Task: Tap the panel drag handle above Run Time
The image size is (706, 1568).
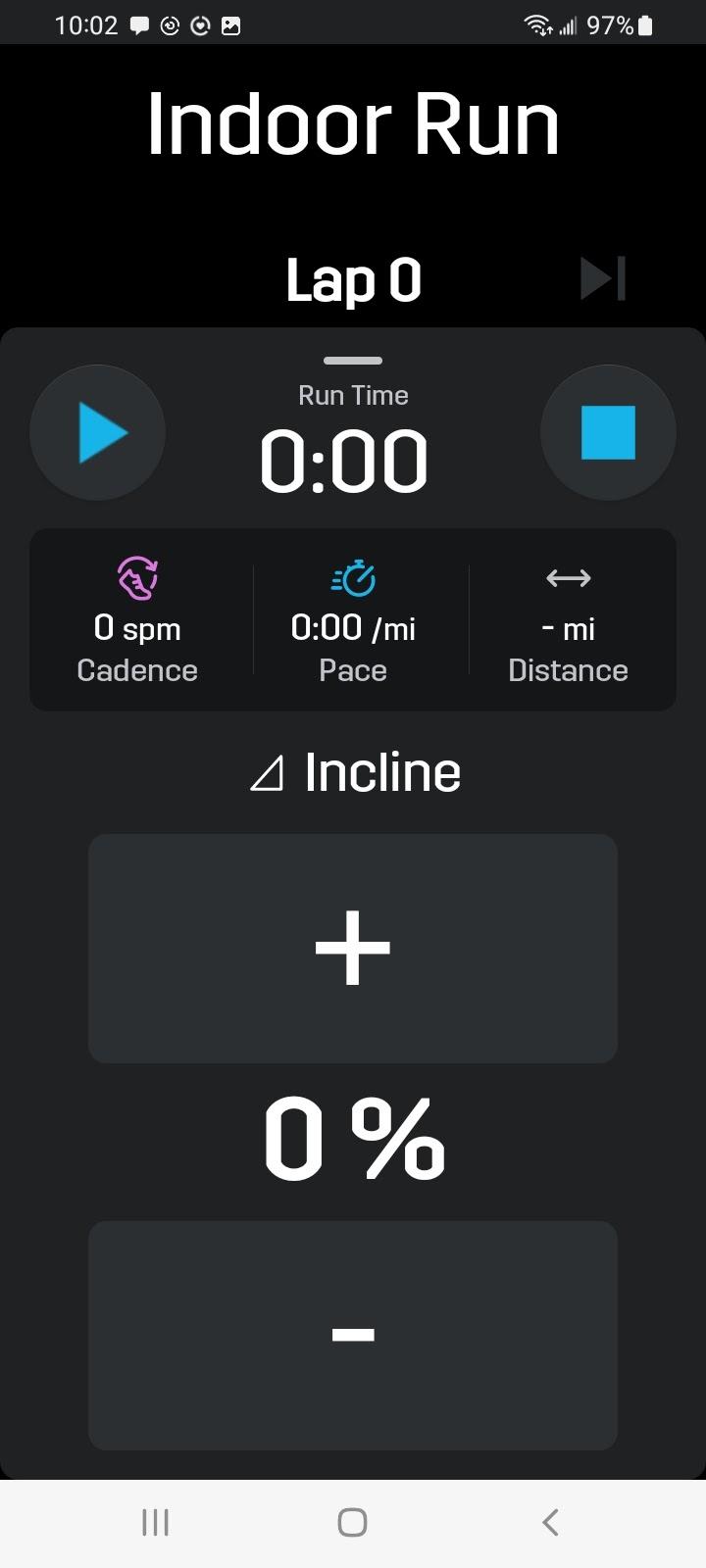Action: (353, 361)
